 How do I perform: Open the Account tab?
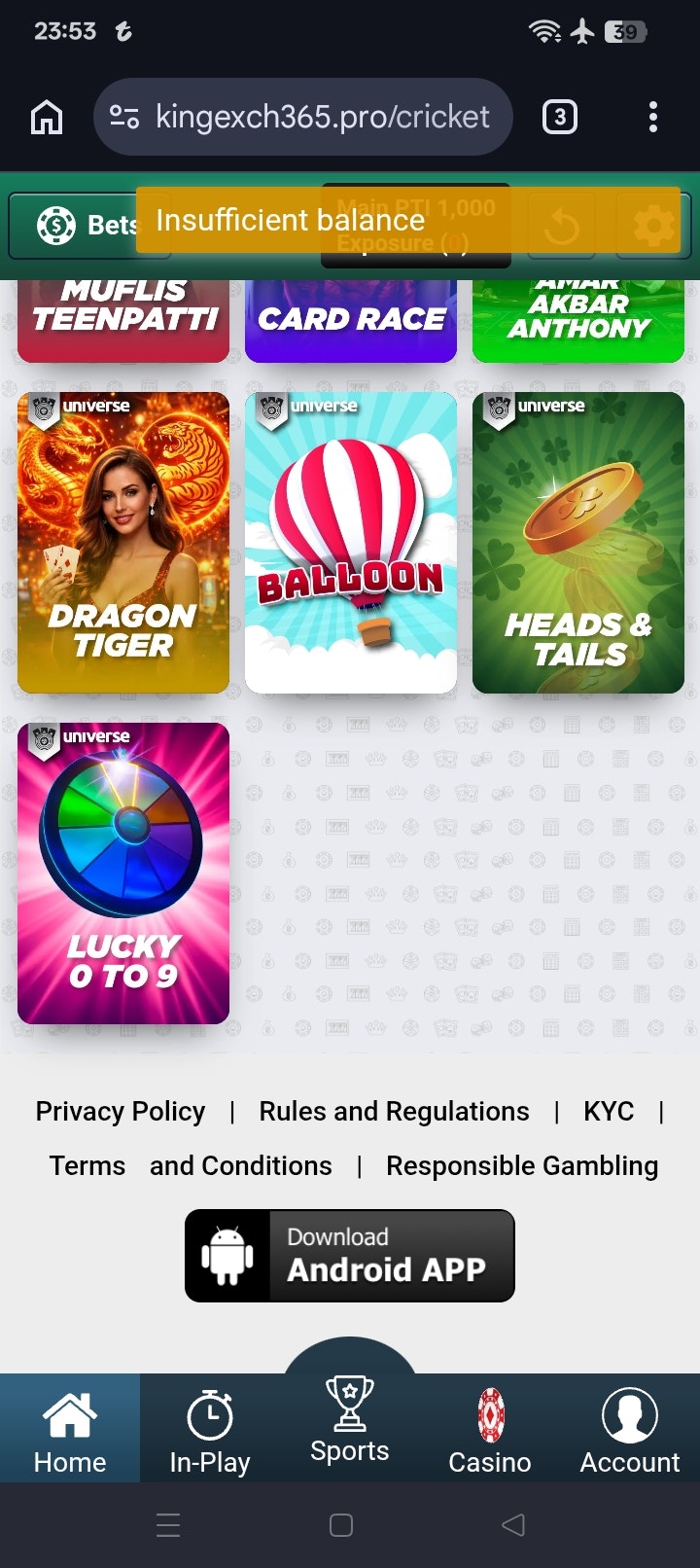coord(630,1430)
